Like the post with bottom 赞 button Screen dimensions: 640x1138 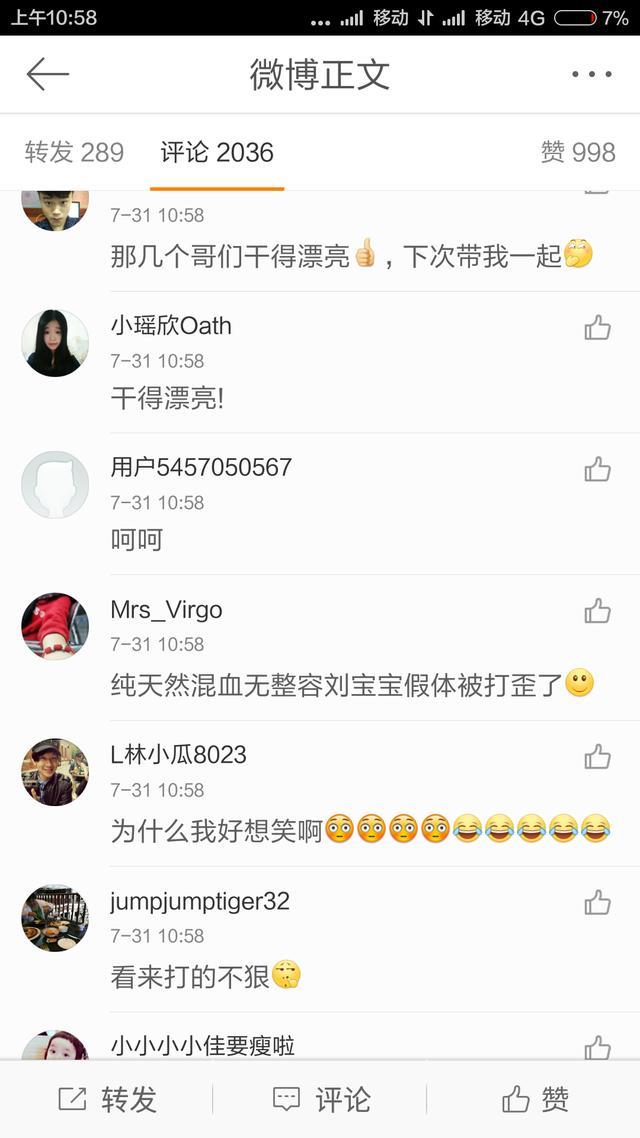pyautogui.click(x=535, y=1100)
